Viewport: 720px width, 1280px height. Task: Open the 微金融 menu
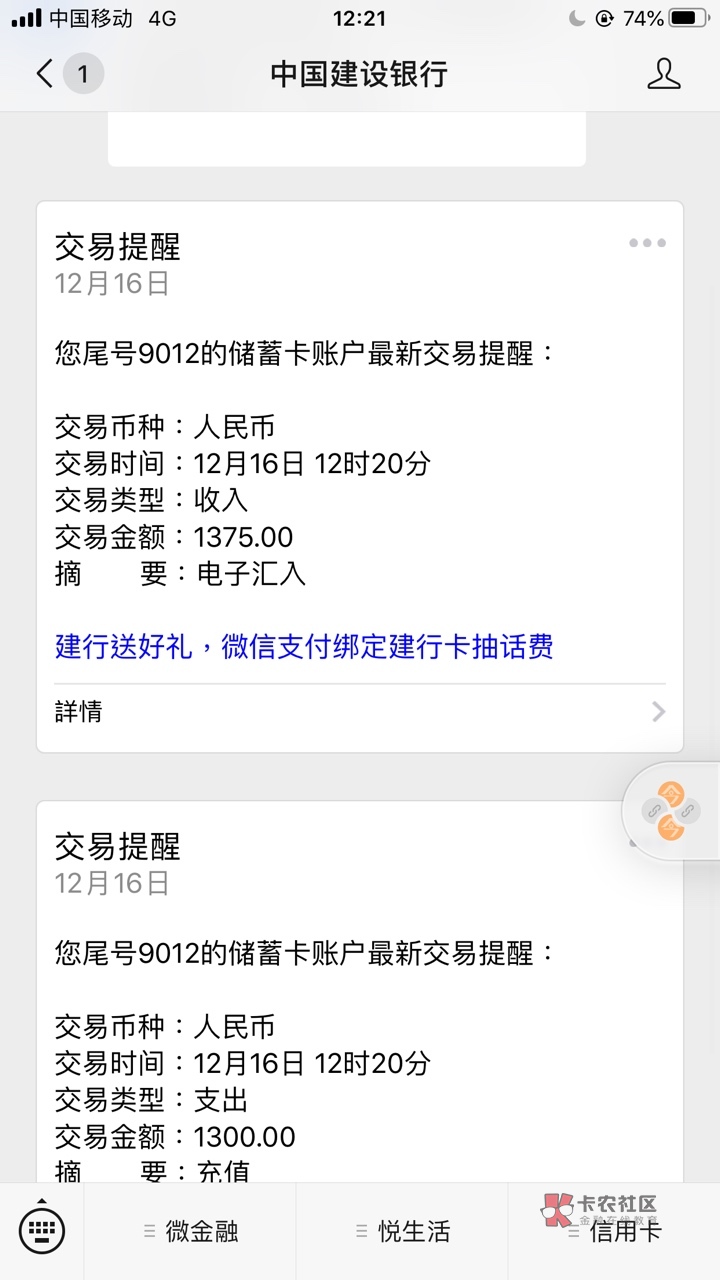point(190,1232)
